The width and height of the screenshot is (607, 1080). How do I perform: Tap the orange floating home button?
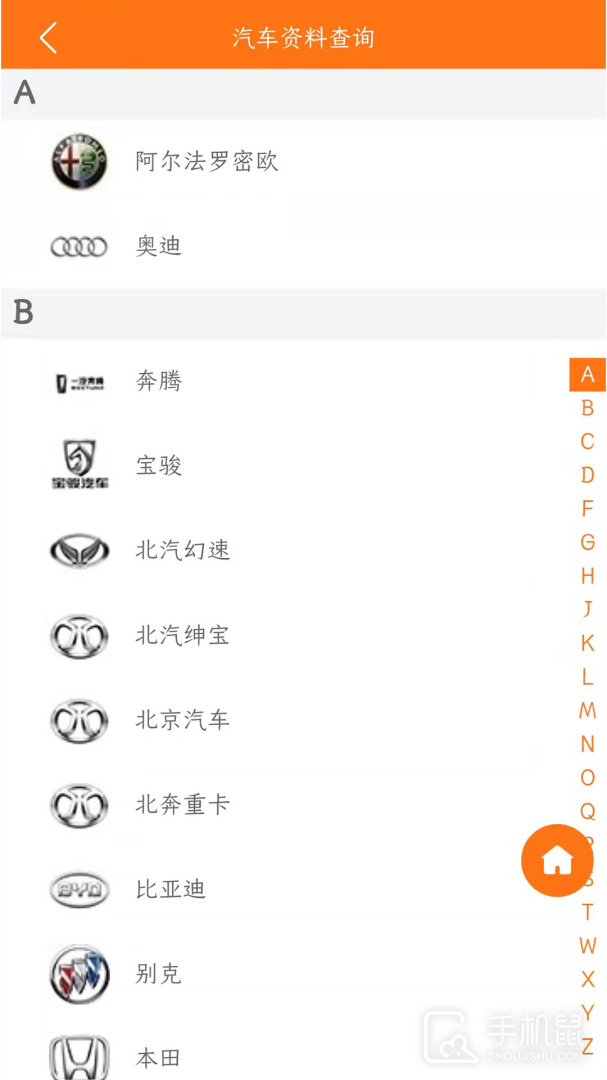pos(557,860)
